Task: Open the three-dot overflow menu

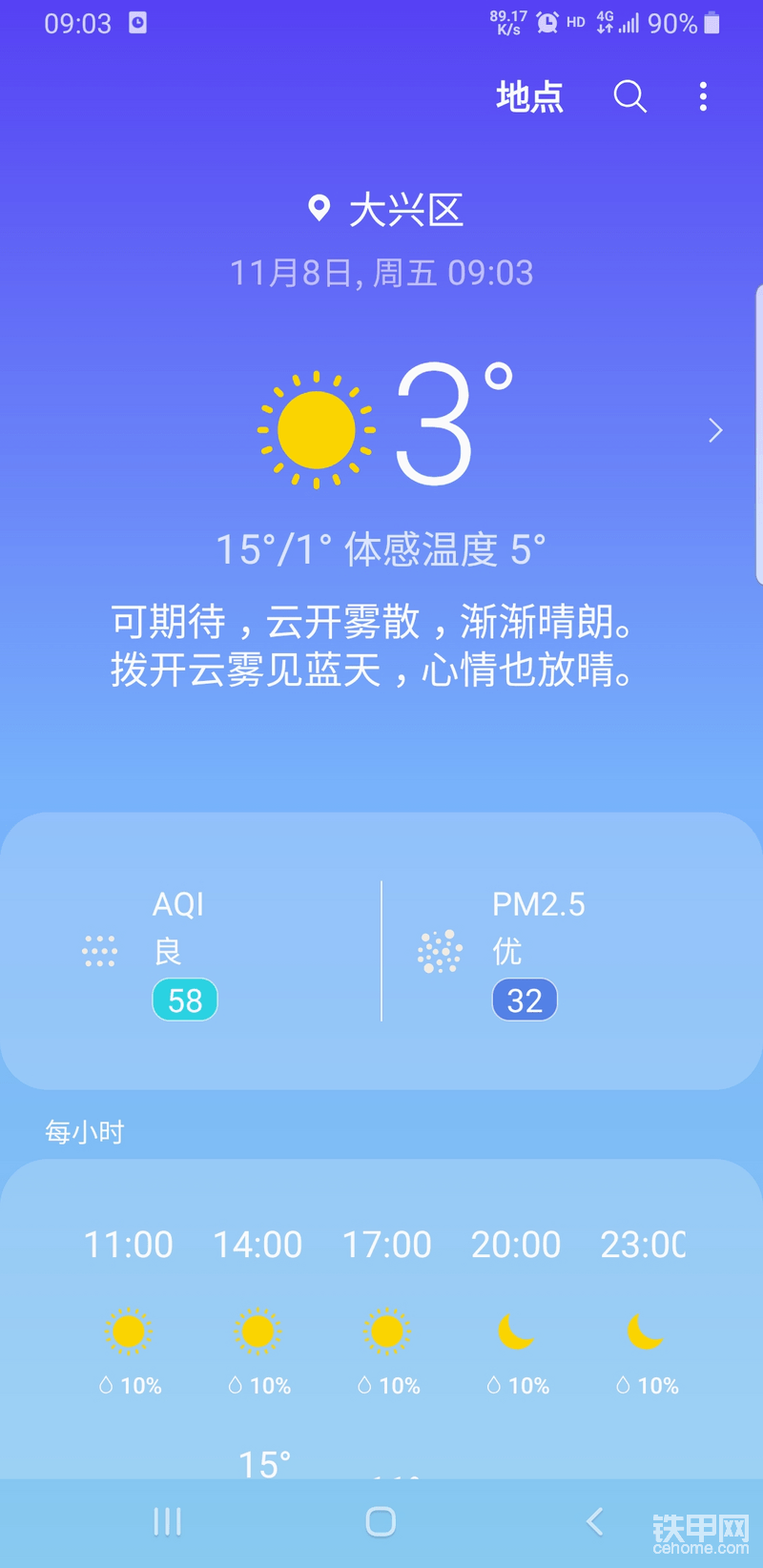Action: click(x=703, y=96)
